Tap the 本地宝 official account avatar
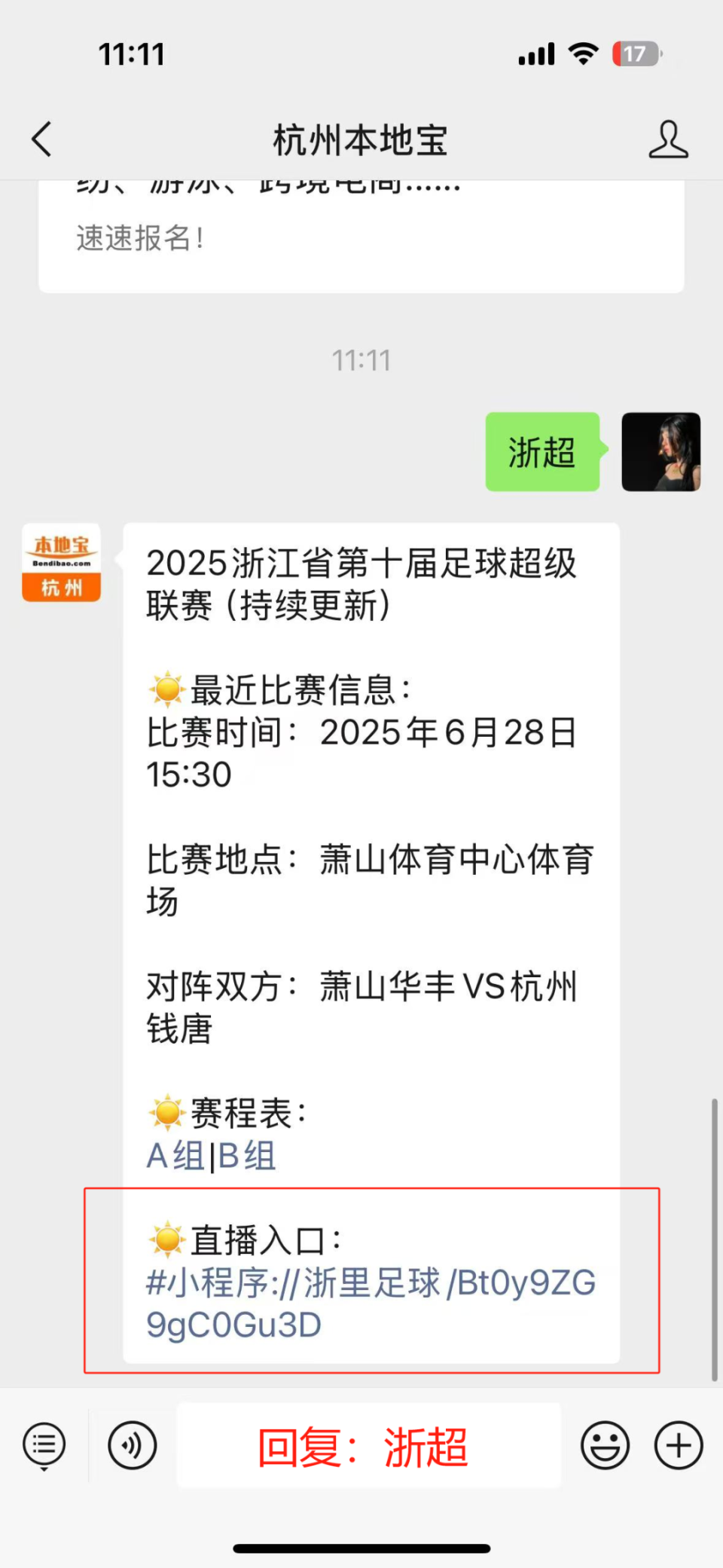The width and height of the screenshot is (723, 1568). point(61,563)
